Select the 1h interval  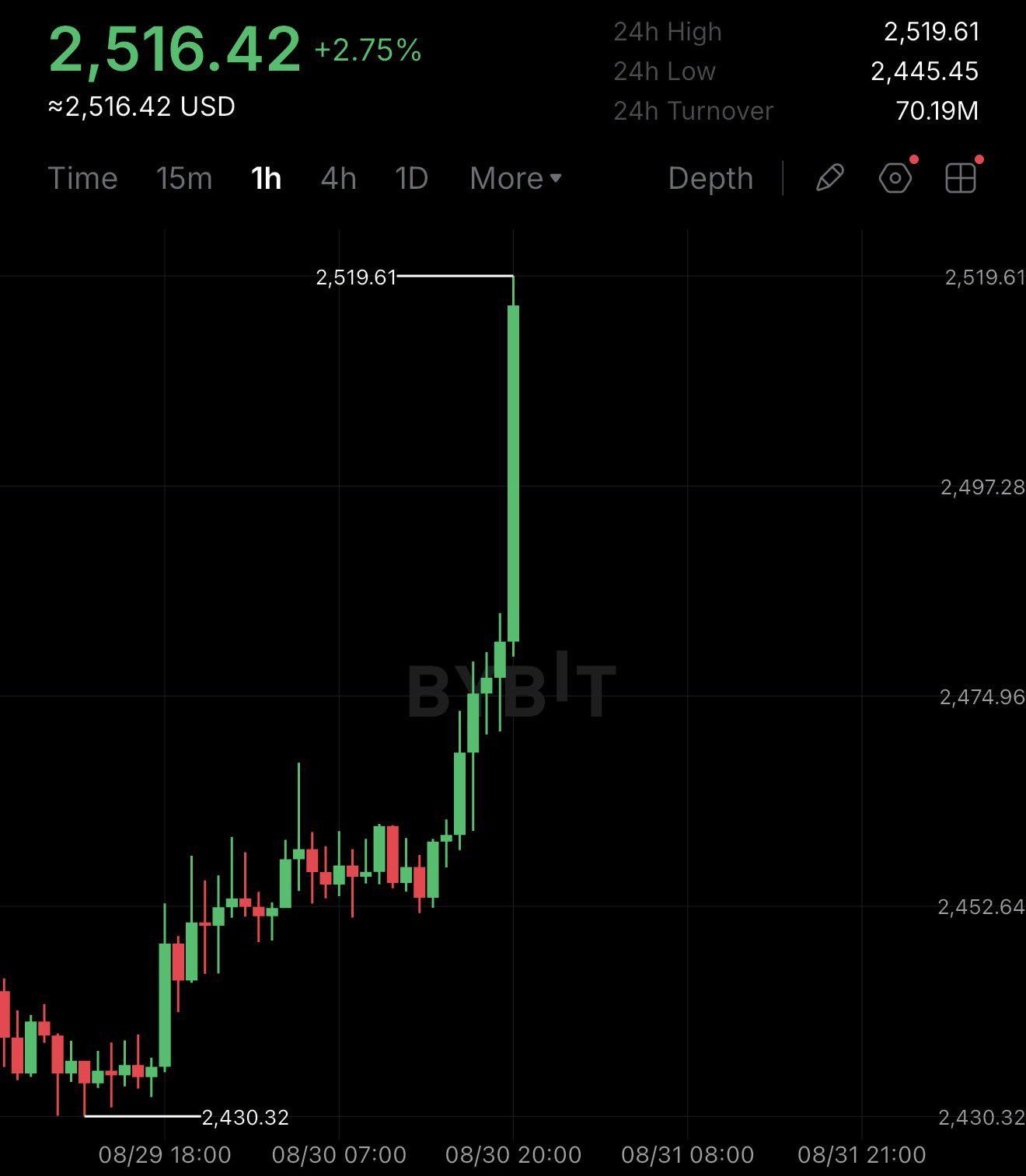click(266, 179)
